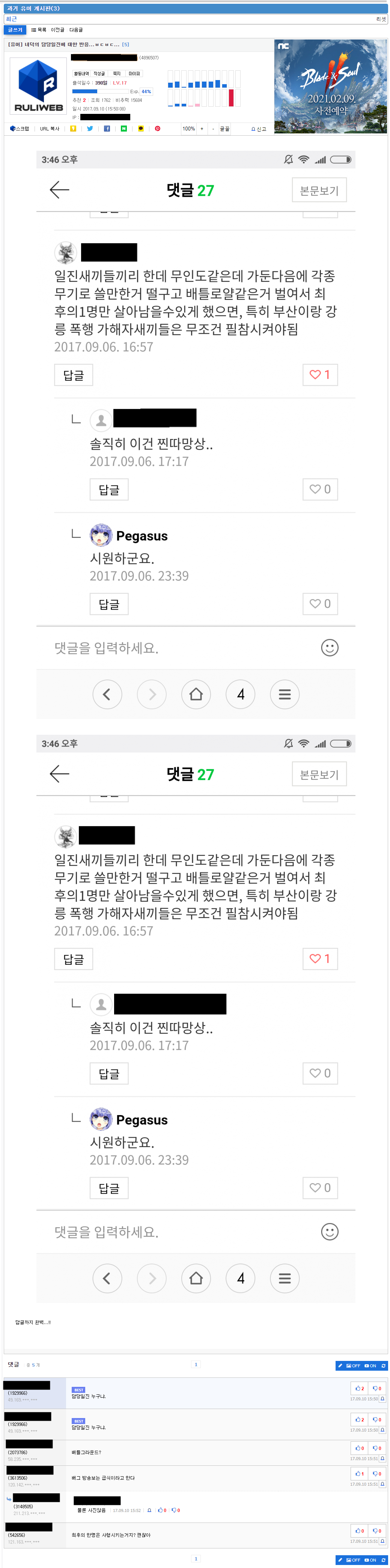Open the Blade & Soul 2 ad banner
Viewport: 390px width, 1568px height.
[x=330, y=86]
